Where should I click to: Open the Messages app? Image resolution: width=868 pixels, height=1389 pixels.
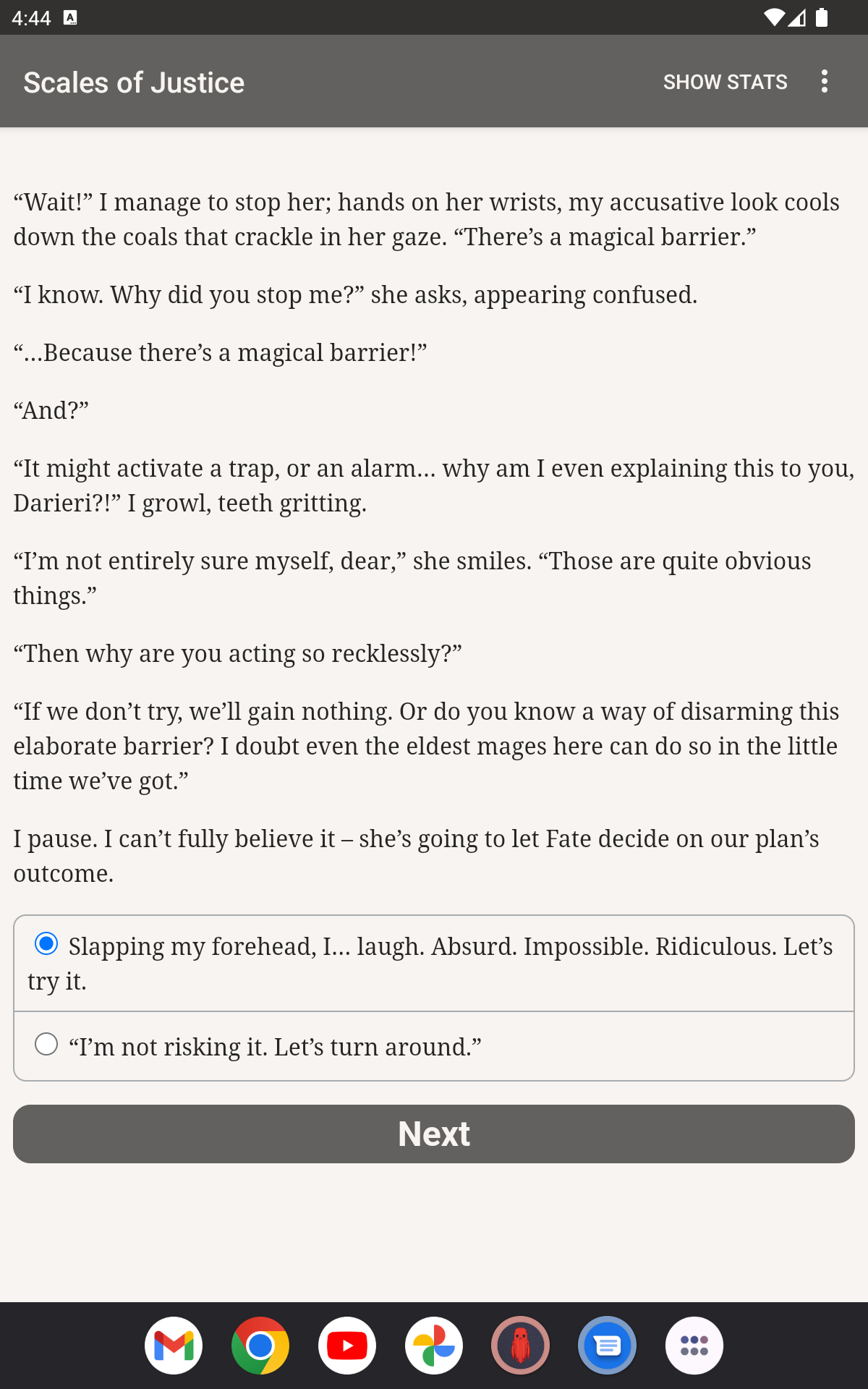(608, 1346)
